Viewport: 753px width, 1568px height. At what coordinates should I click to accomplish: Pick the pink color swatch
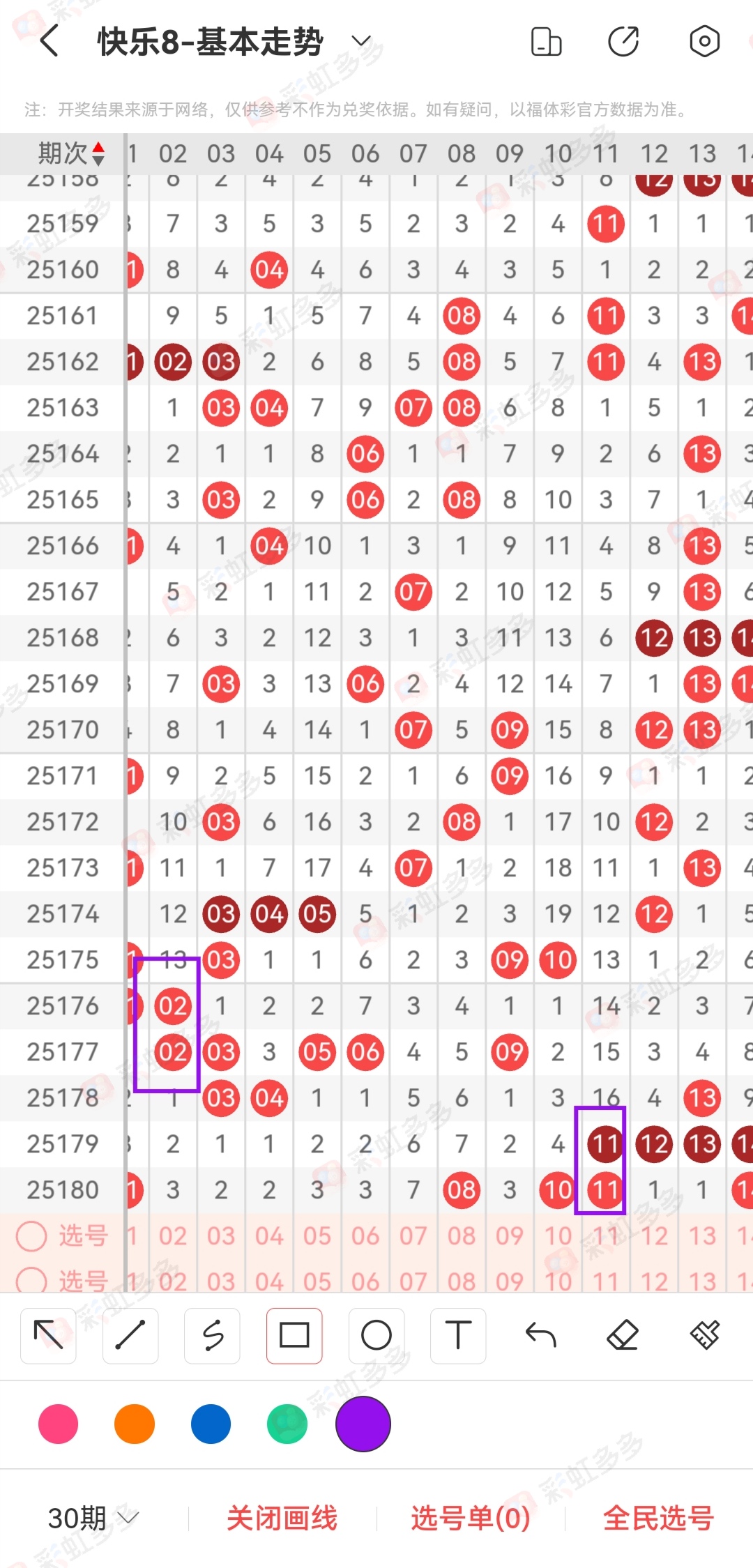(58, 1424)
